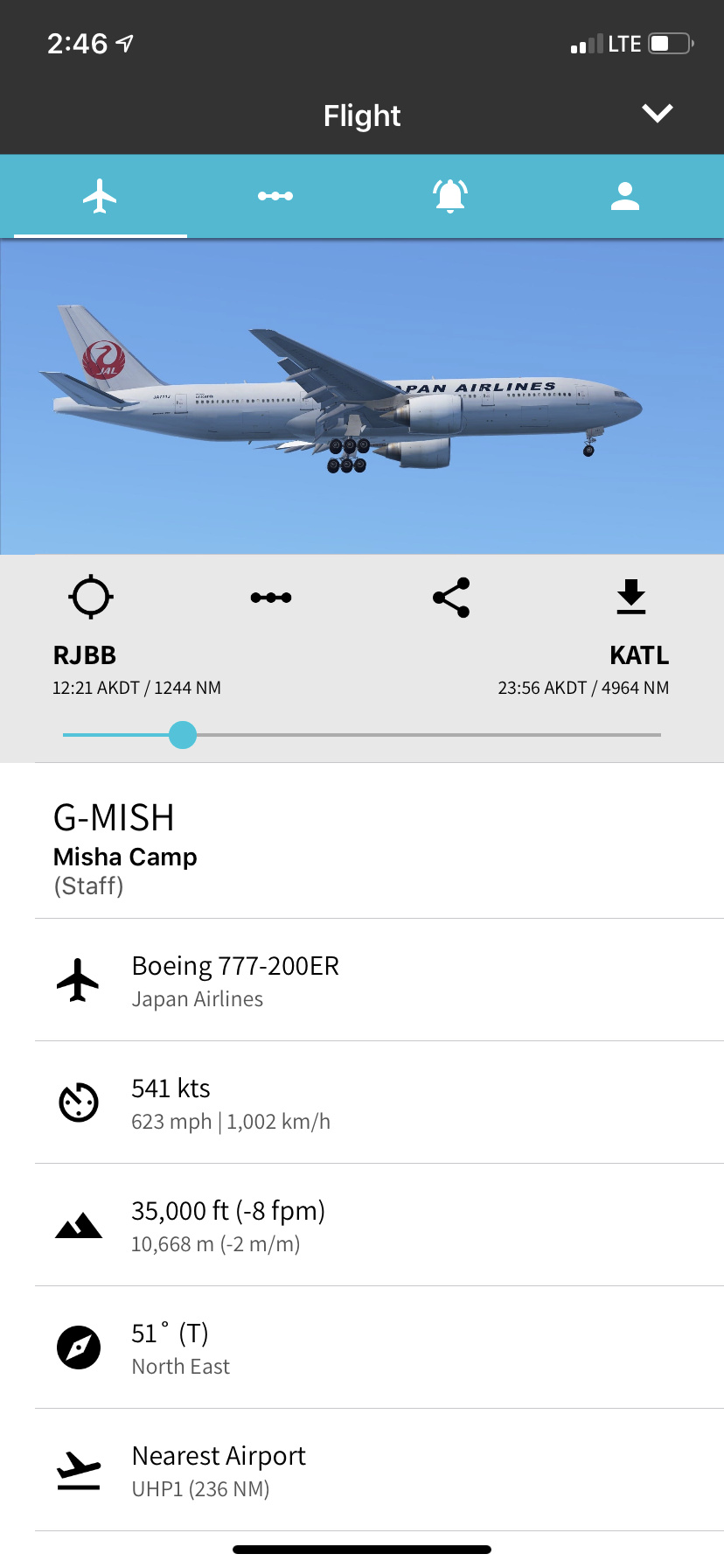
Task: Open Misha Camp's pilot details
Action: coord(125,857)
